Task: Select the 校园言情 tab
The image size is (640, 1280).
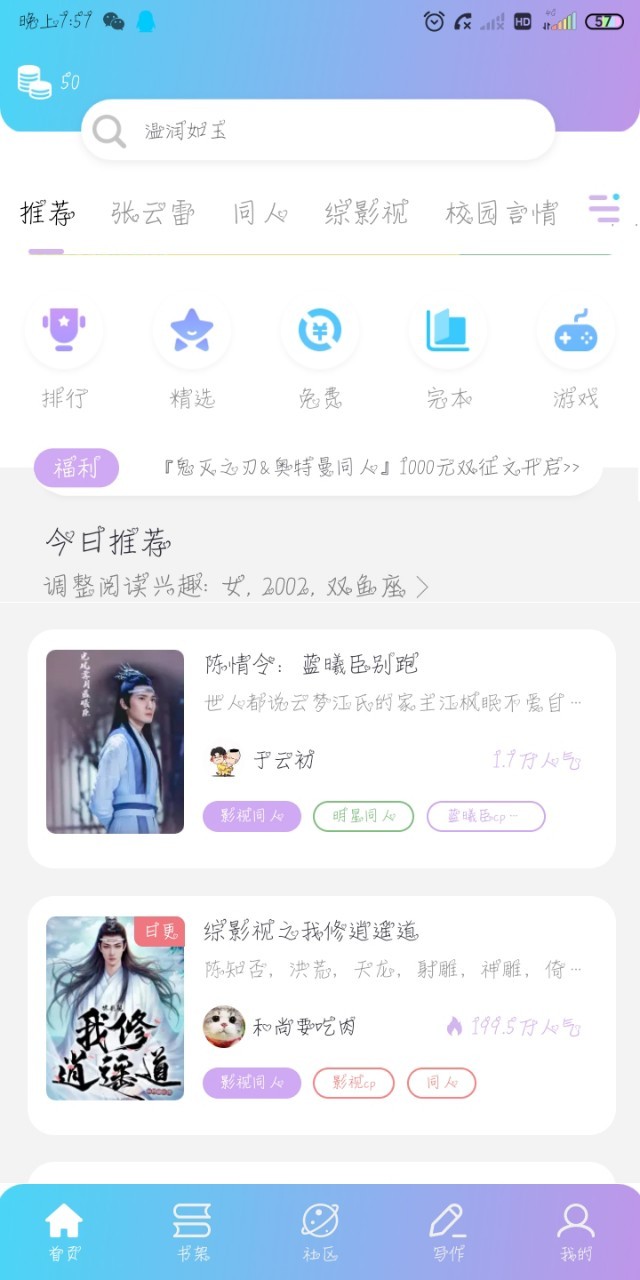Action: [501, 212]
